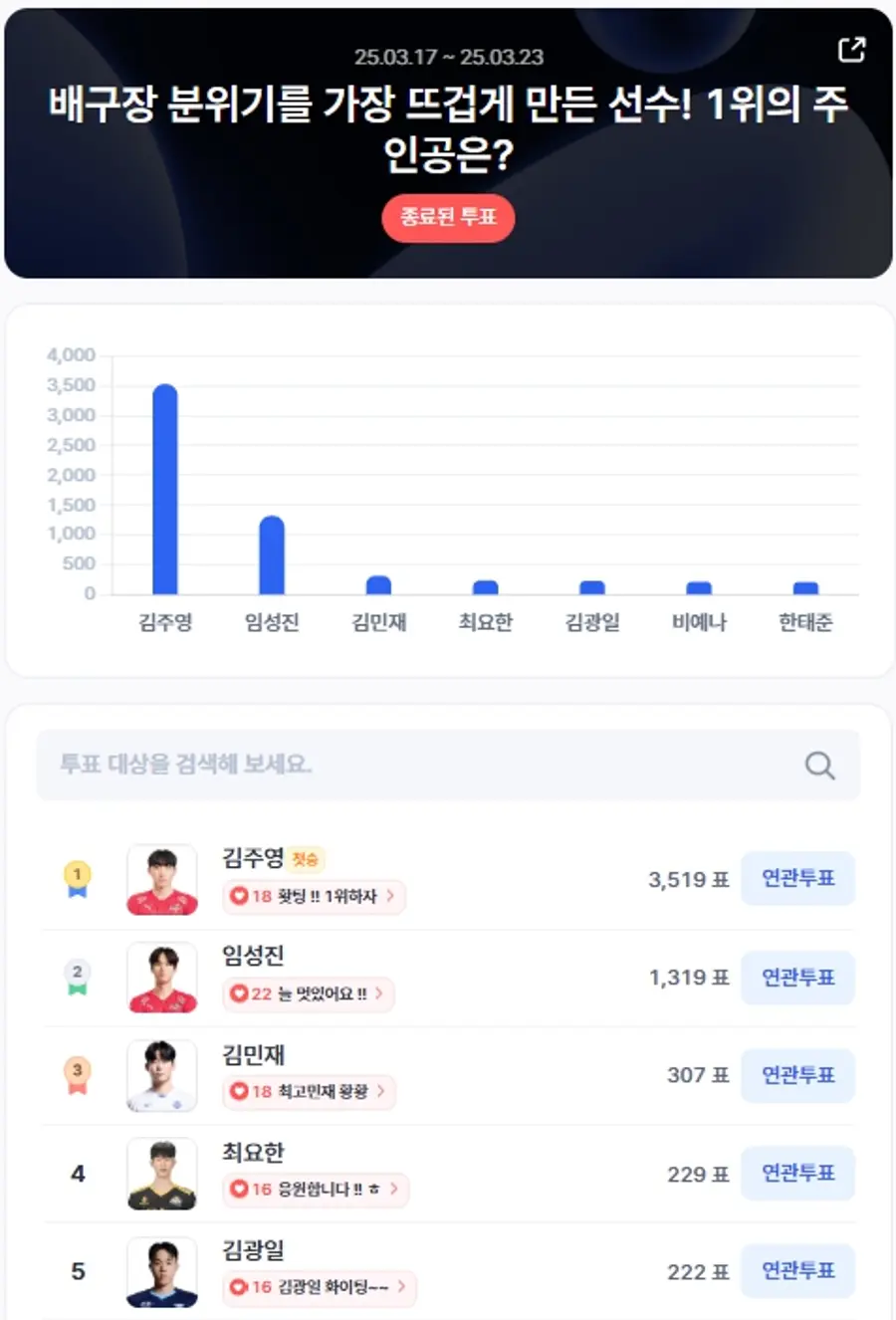Click the 첫승 badge next to 김주영
The image size is (896, 1320).
(x=305, y=859)
